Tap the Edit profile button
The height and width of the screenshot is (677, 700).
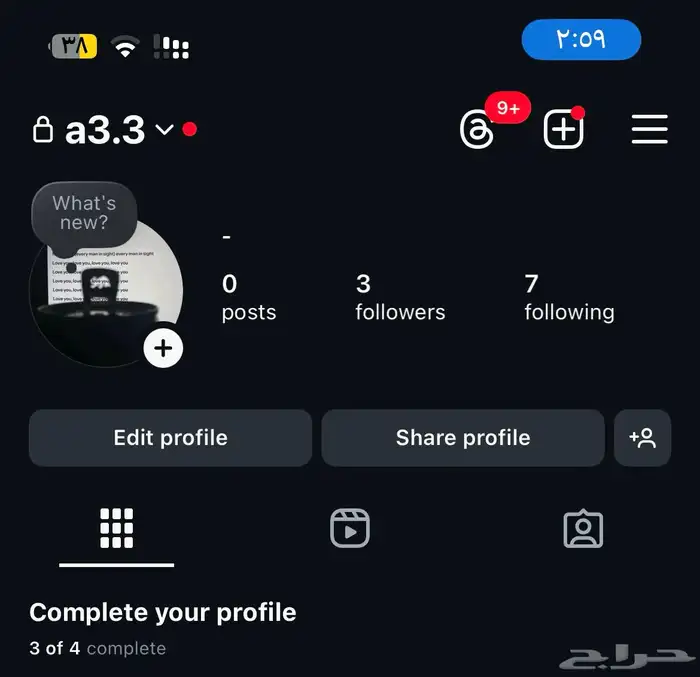[170, 438]
